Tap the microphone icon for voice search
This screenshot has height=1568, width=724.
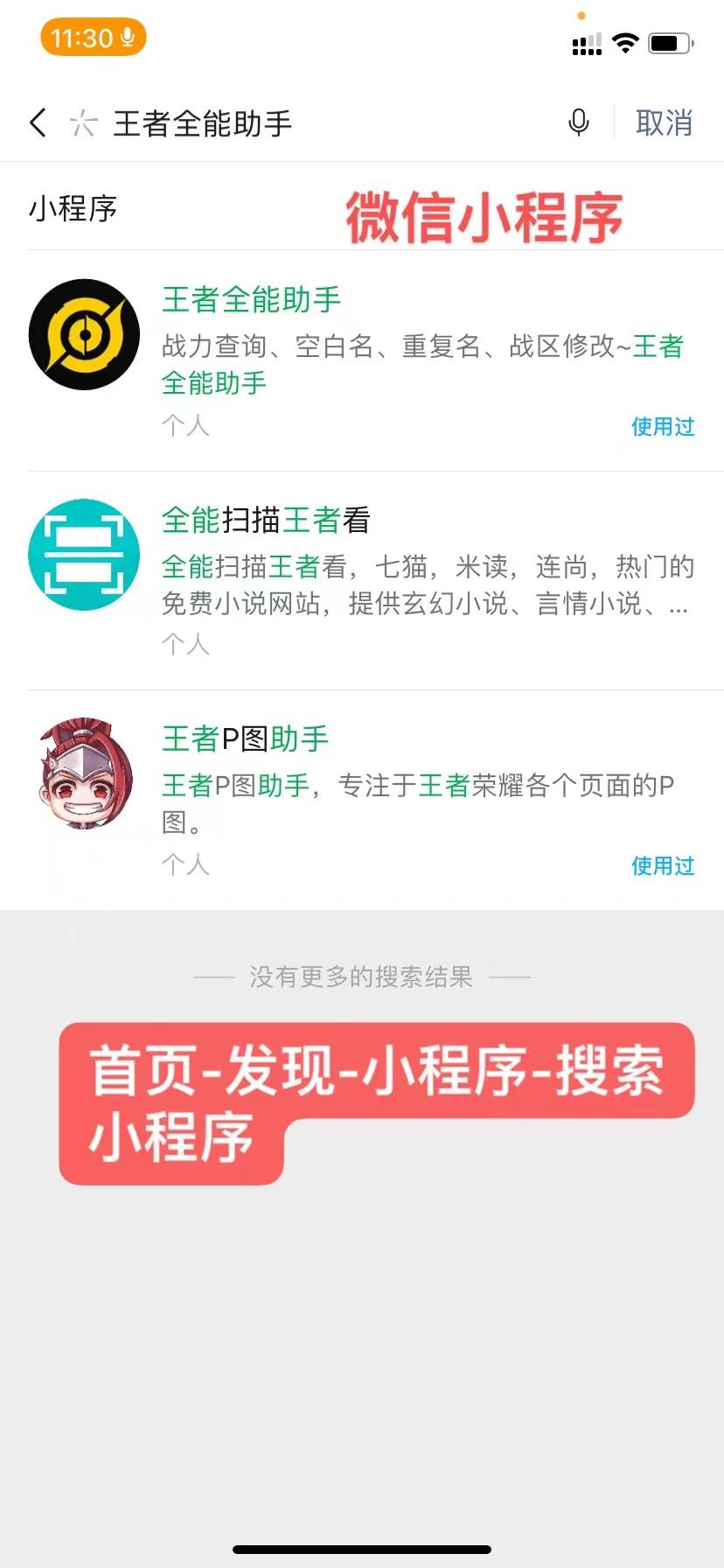coord(579,123)
